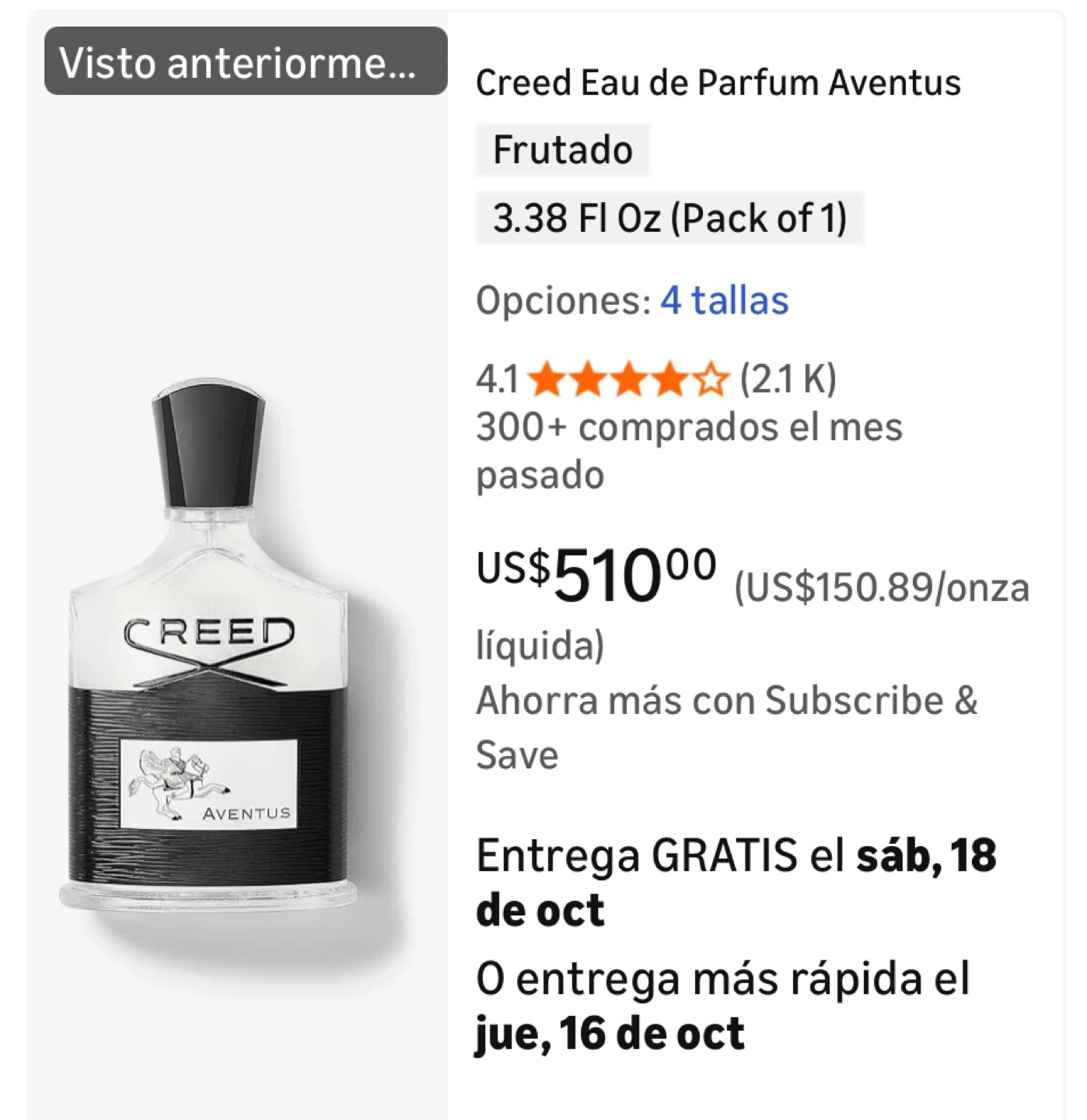Open the Creed Eau de Parfum Aventus title
Image resolution: width=1087 pixels, height=1120 pixels.
tap(718, 82)
